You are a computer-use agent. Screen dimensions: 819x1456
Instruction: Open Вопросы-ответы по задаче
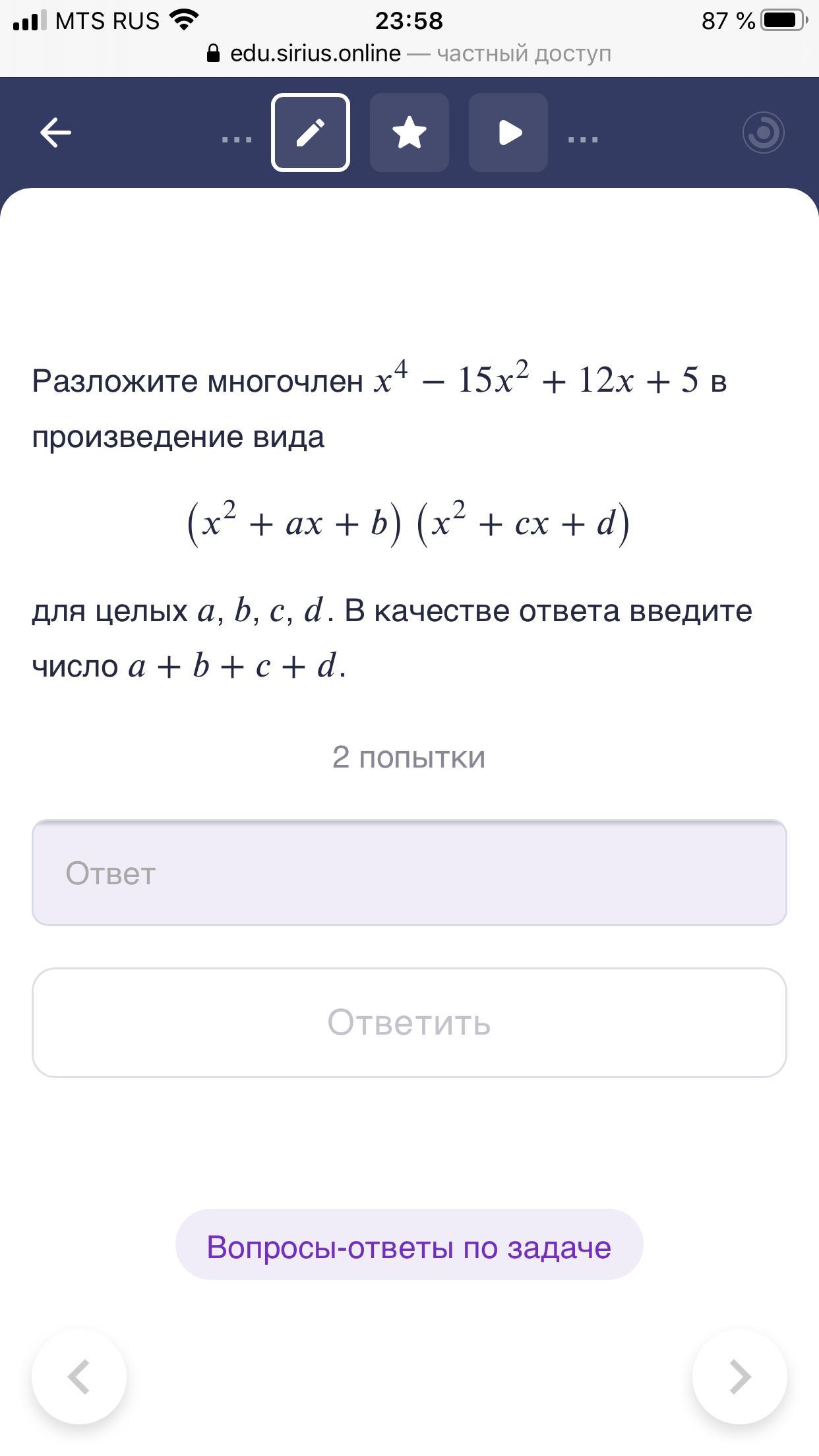[409, 1247]
